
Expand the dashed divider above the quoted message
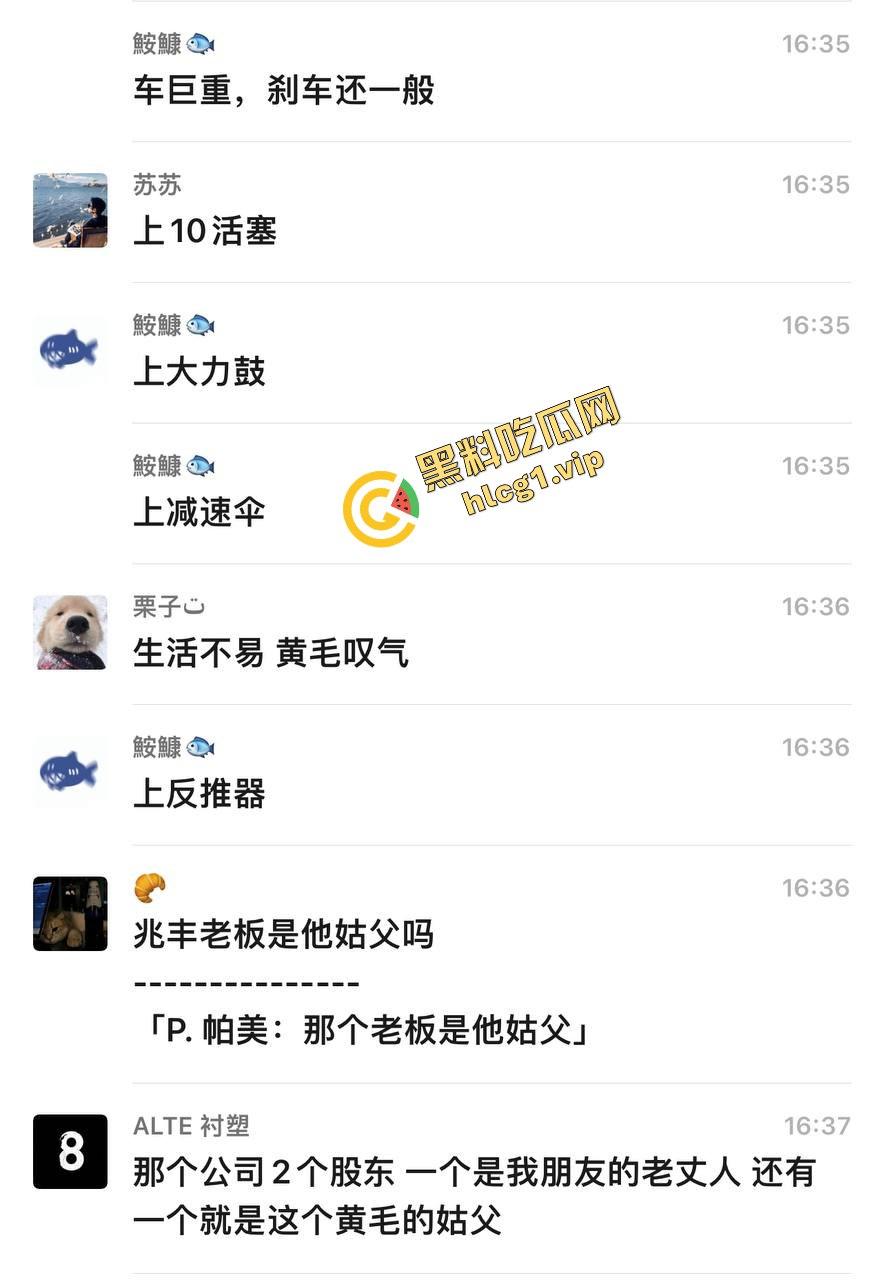pyautogui.click(x=245, y=983)
